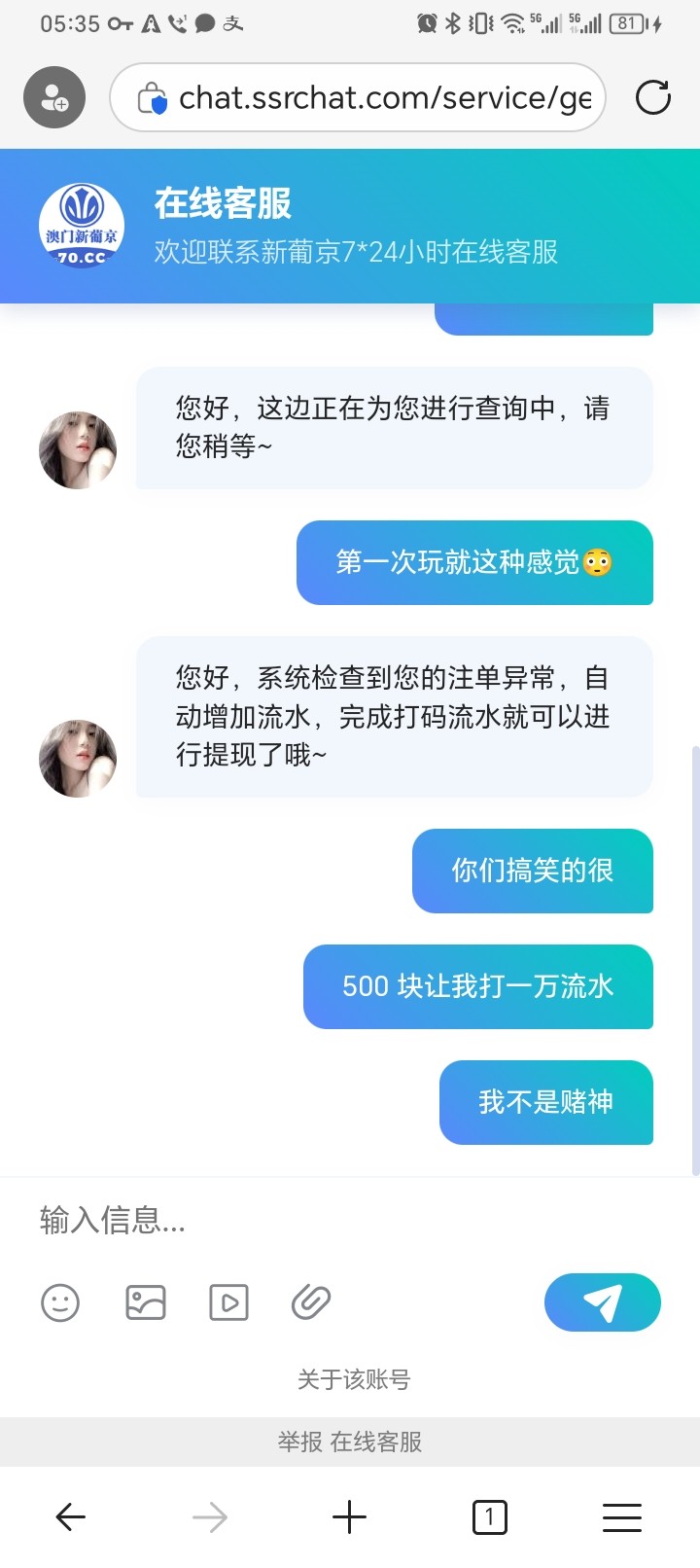
Task: Attach a video to the chat
Action: pos(229,1302)
